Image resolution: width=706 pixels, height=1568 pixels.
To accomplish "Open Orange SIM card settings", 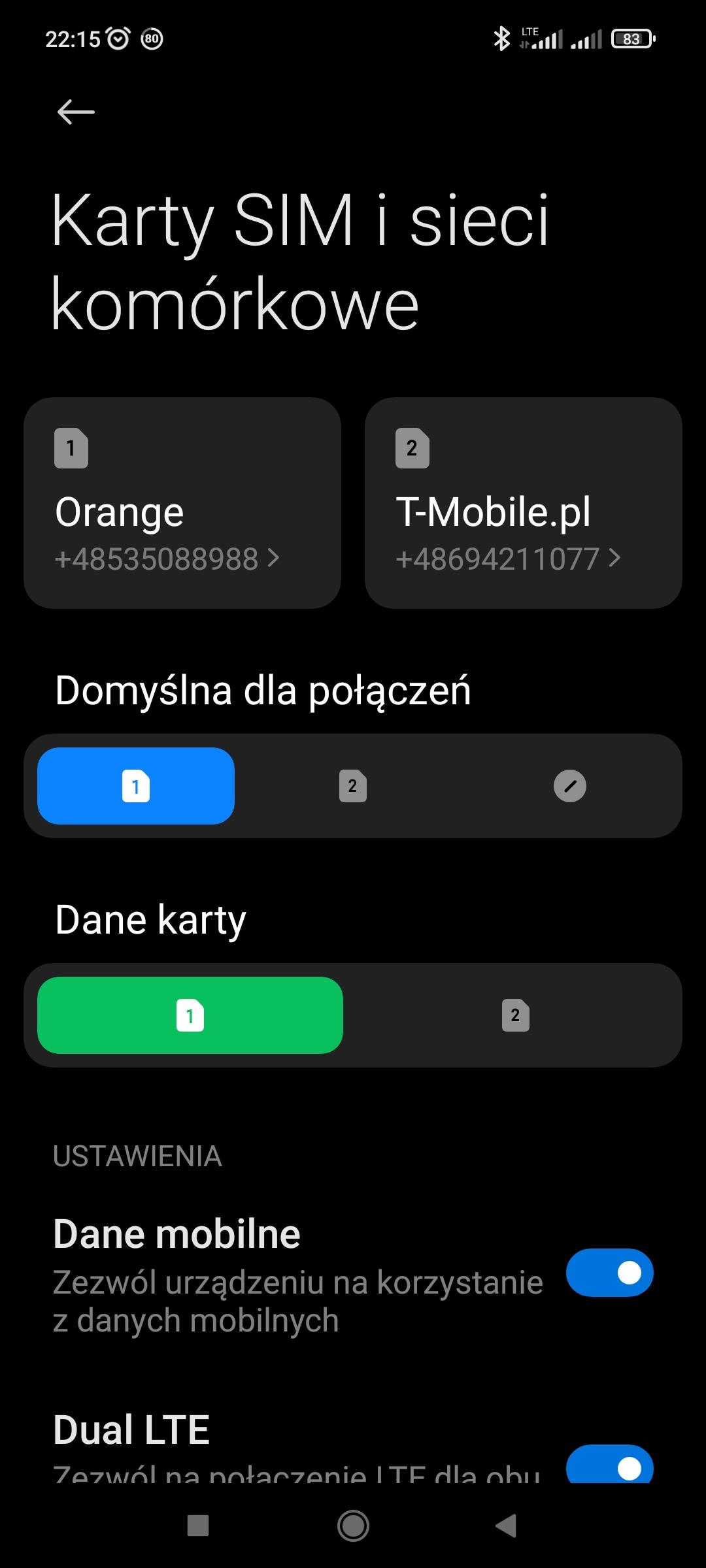I will point(182,503).
